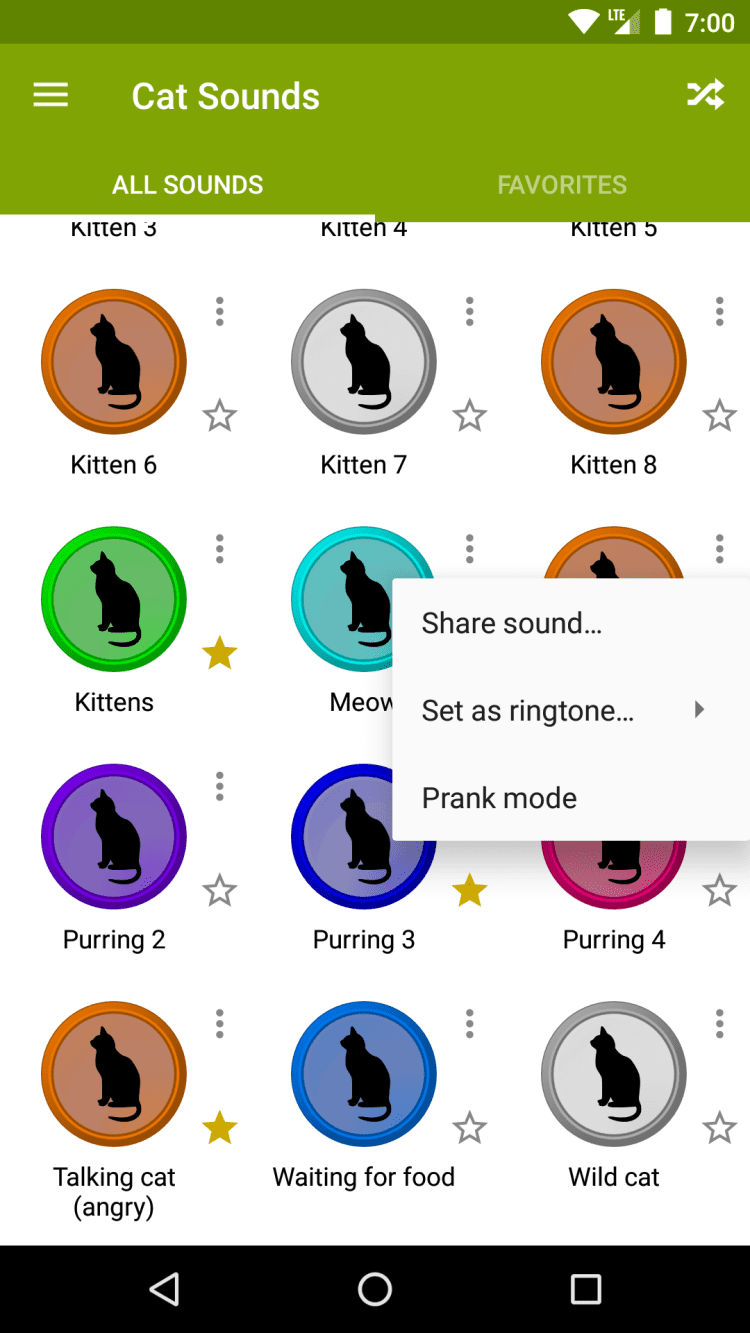The height and width of the screenshot is (1333, 750).
Task: Play the Kittens sound
Action: (x=114, y=599)
